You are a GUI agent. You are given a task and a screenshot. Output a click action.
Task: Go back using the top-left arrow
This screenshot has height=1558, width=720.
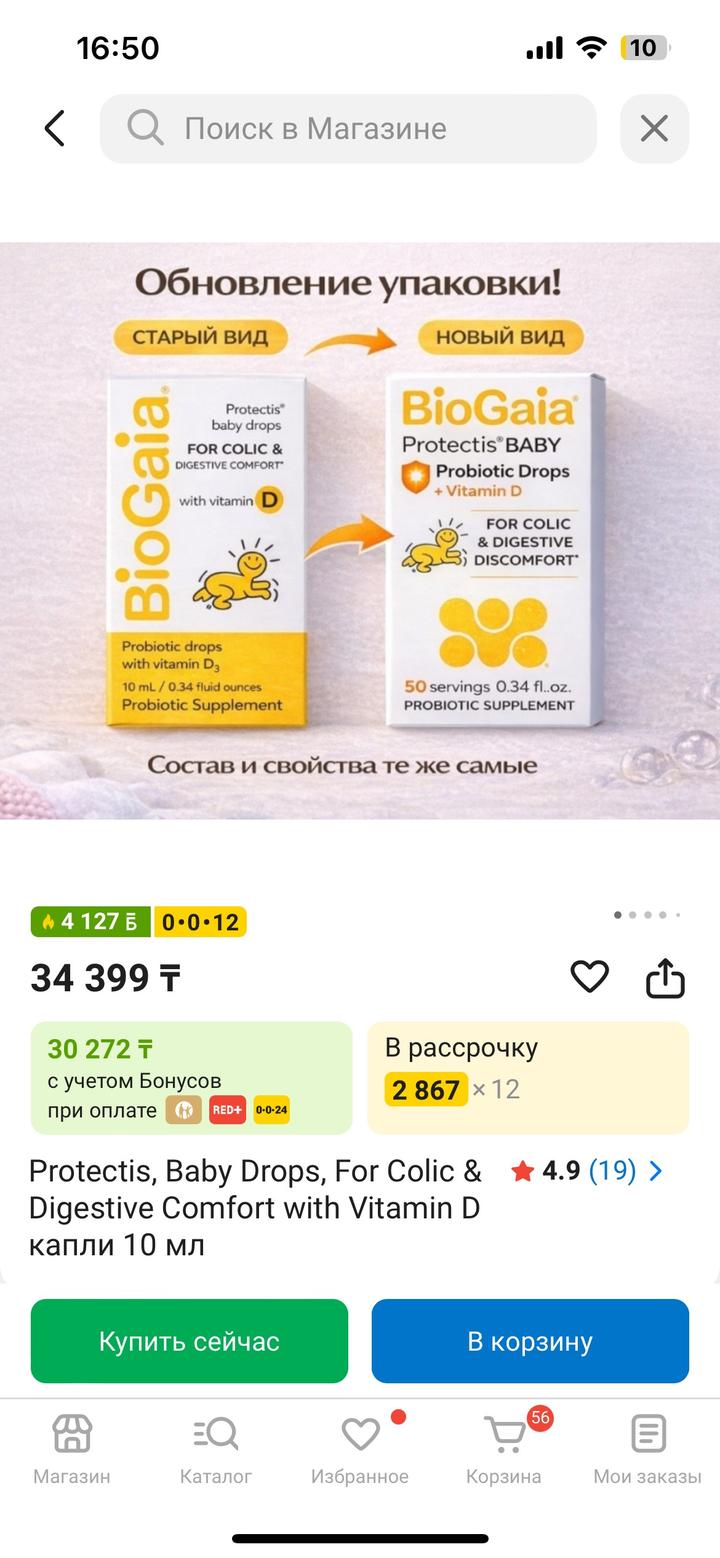click(x=55, y=129)
